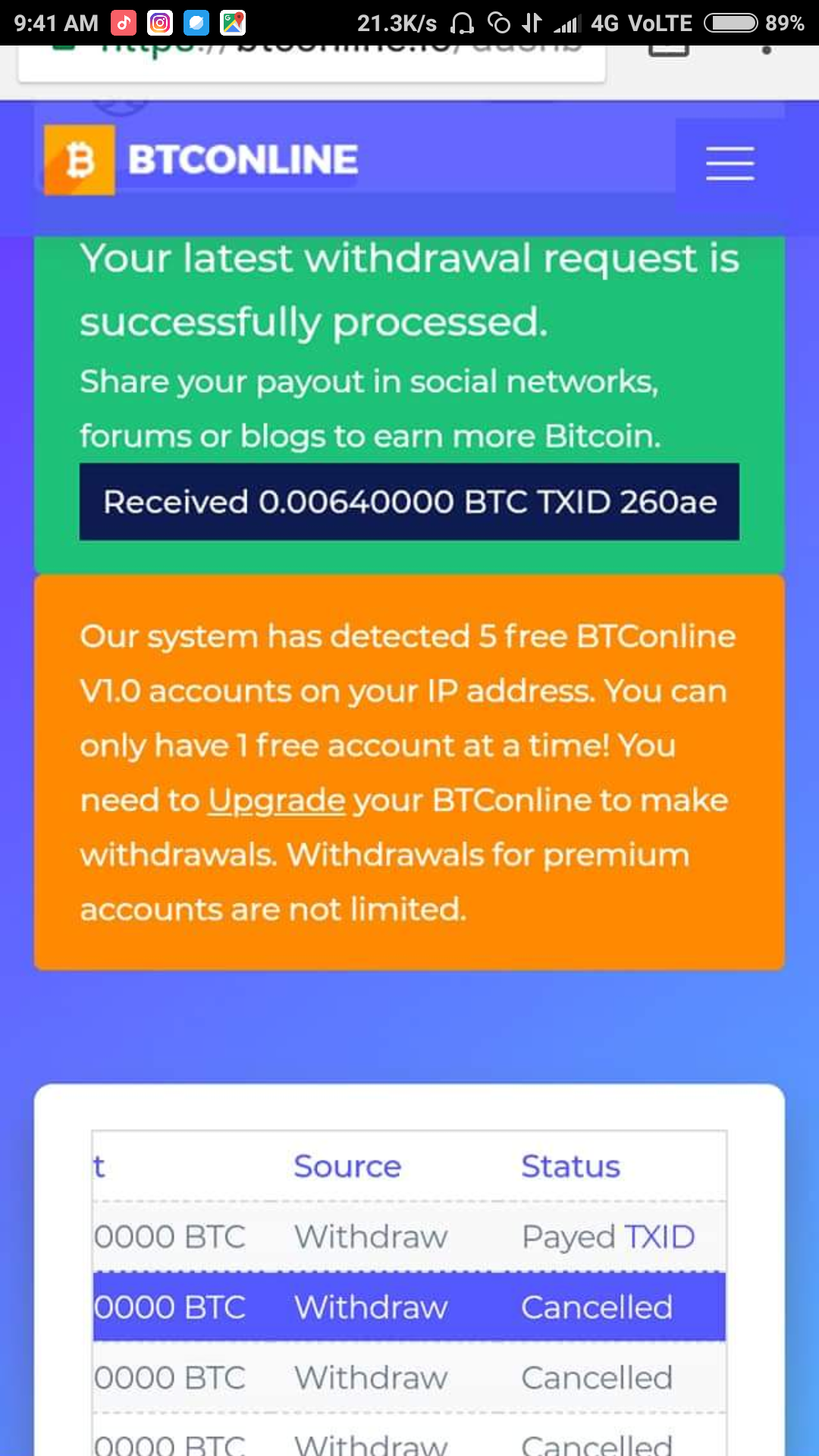Viewport: 819px width, 1456px height.
Task: Follow the Upgrade link
Action: pyautogui.click(x=277, y=800)
